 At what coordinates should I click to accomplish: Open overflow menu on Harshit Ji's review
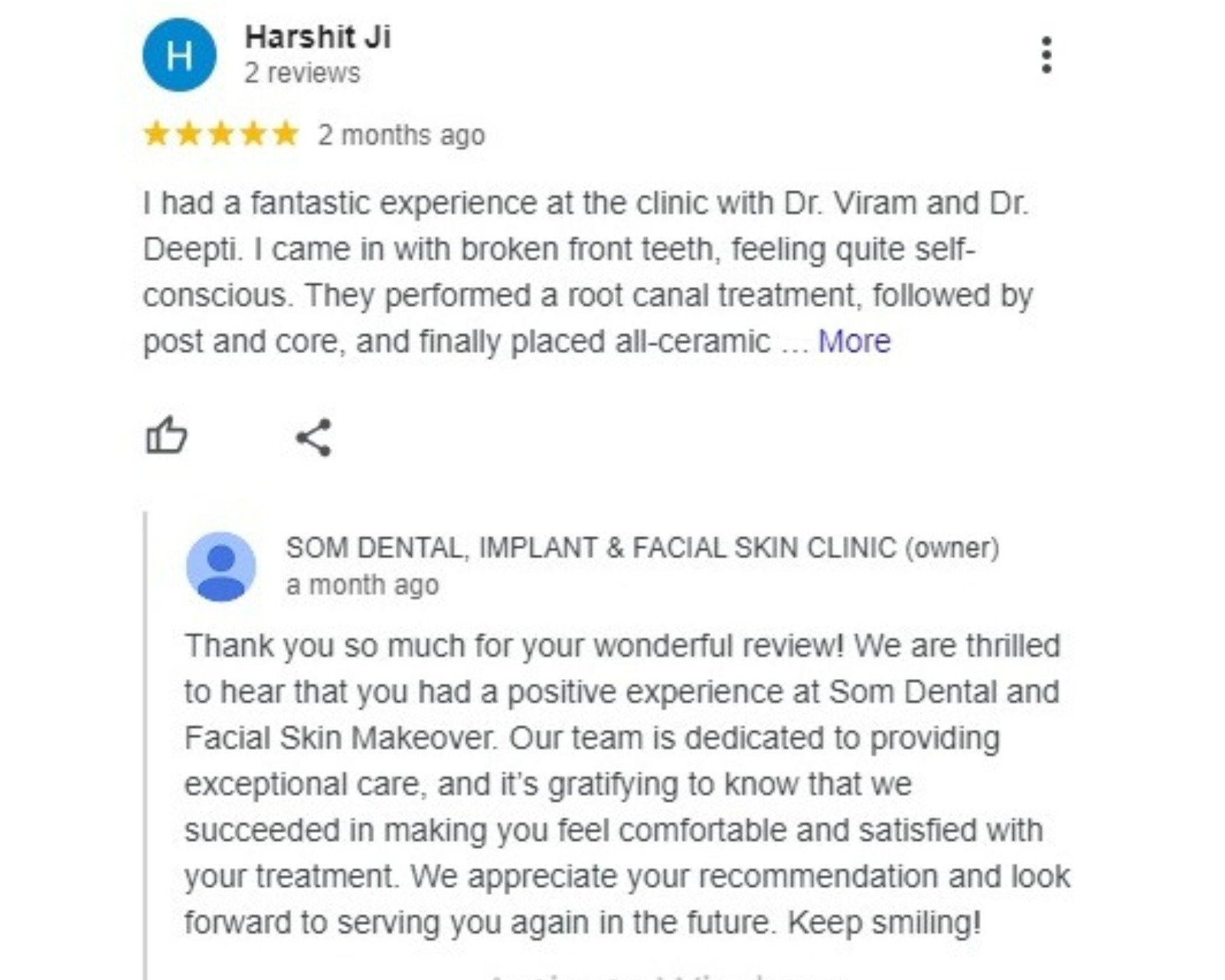coord(1046,55)
